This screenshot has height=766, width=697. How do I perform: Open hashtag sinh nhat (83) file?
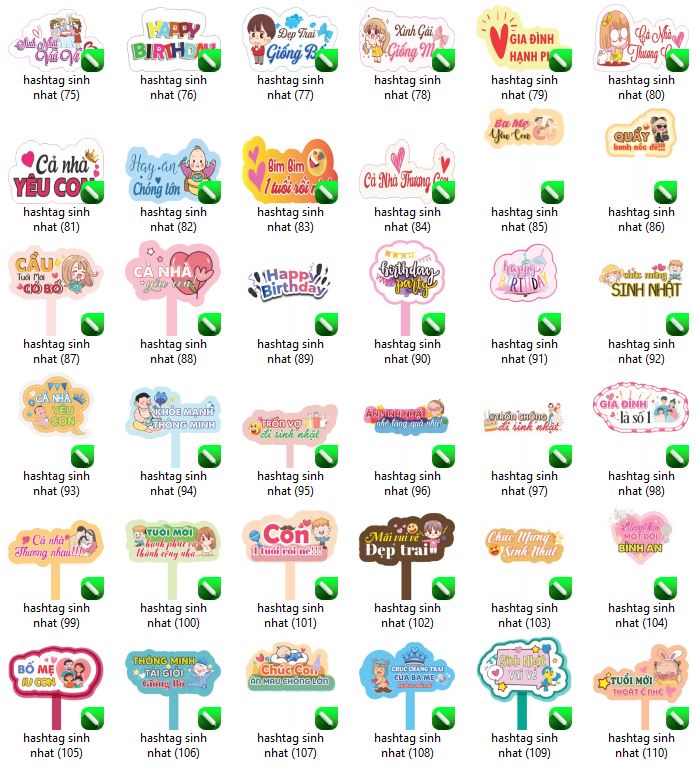click(x=290, y=171)
